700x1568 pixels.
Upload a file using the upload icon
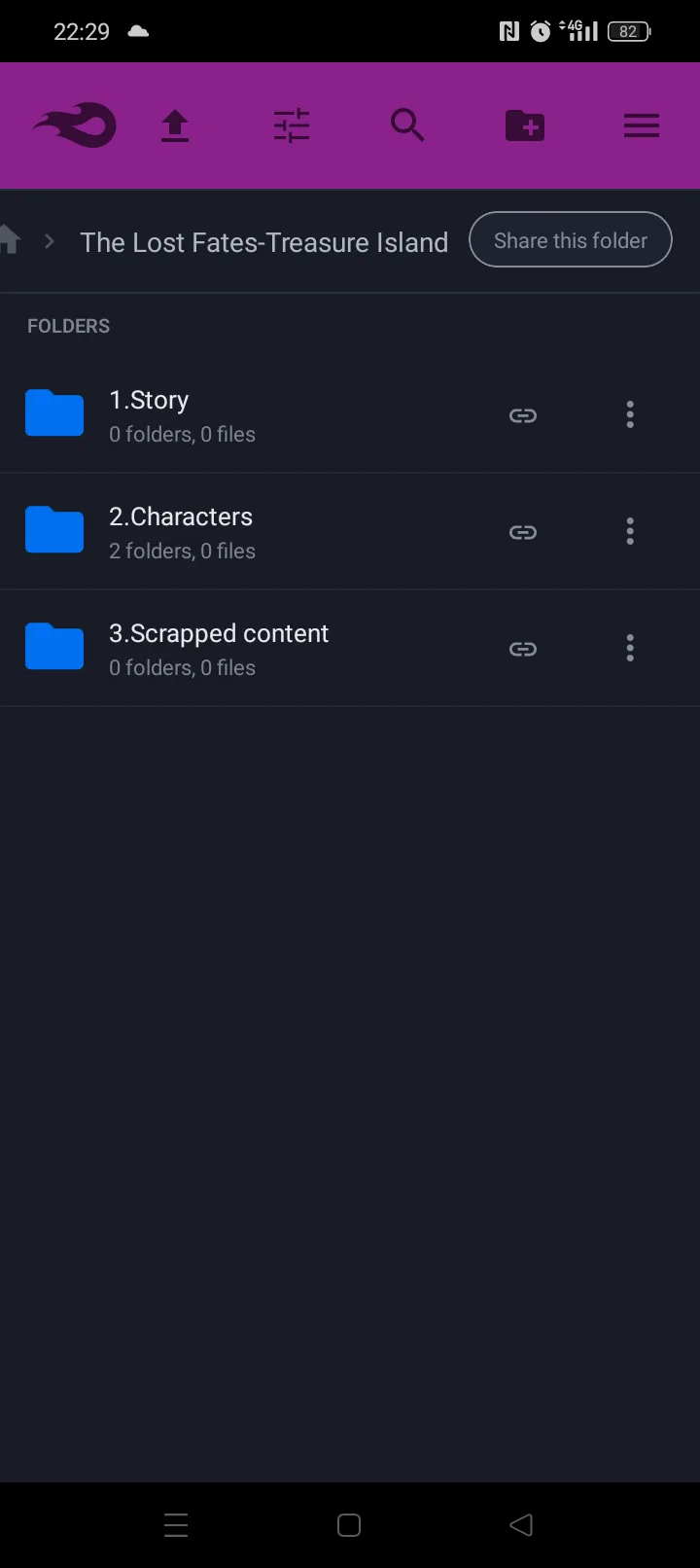click(175, 125)
